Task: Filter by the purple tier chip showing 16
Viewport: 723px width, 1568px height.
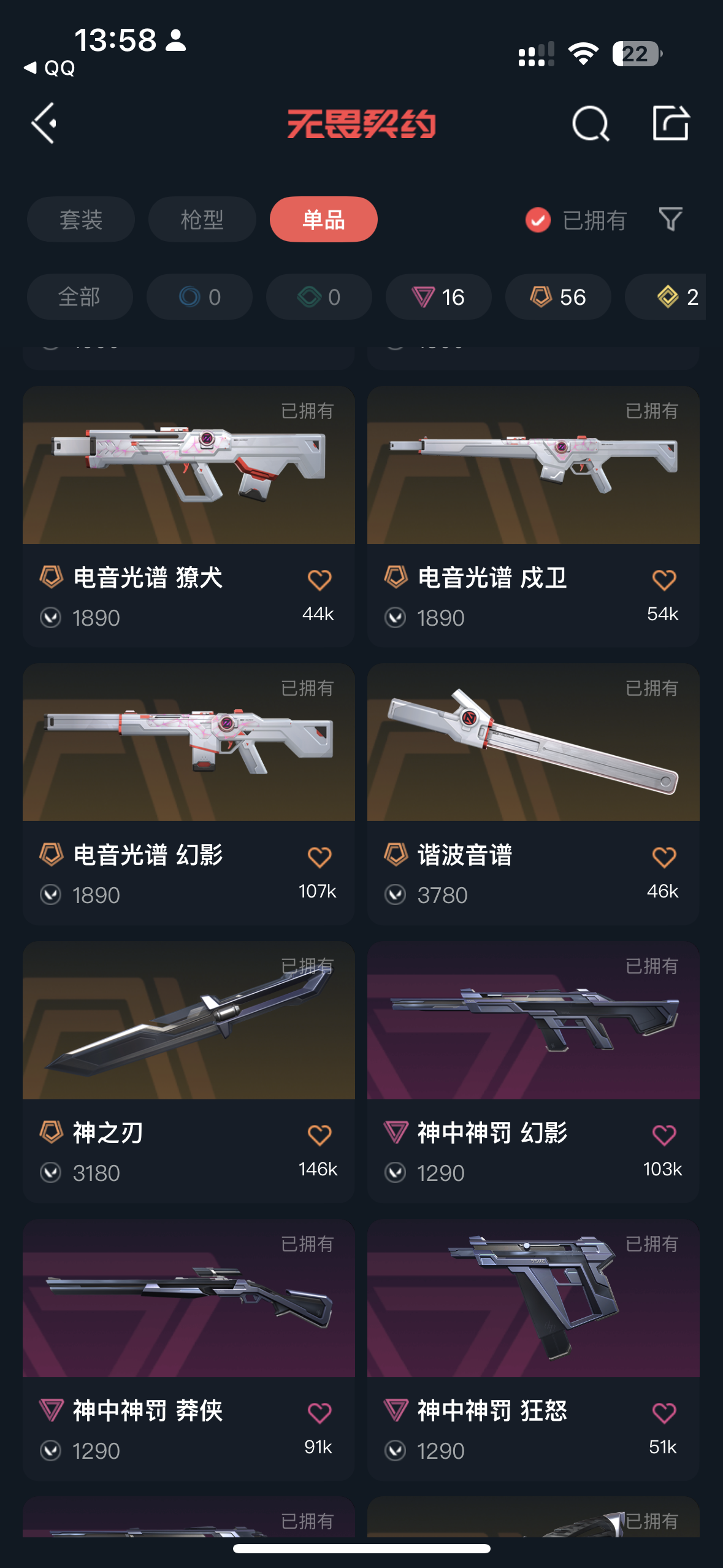Action: [x=438, y=297]
